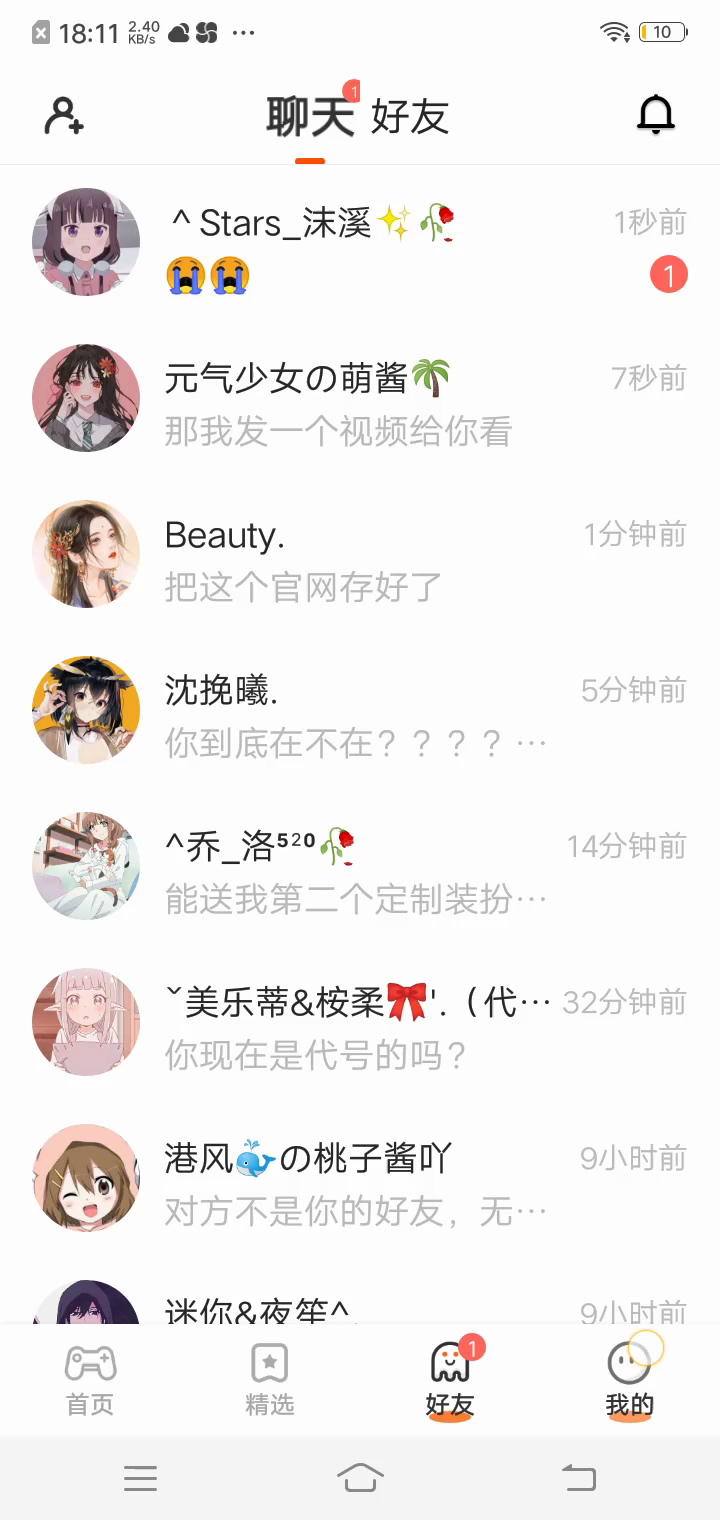The width and height of the screenshot is (720, 1520).
Task: Switch to the 聊天 top tab
Action: click(310, 118)
